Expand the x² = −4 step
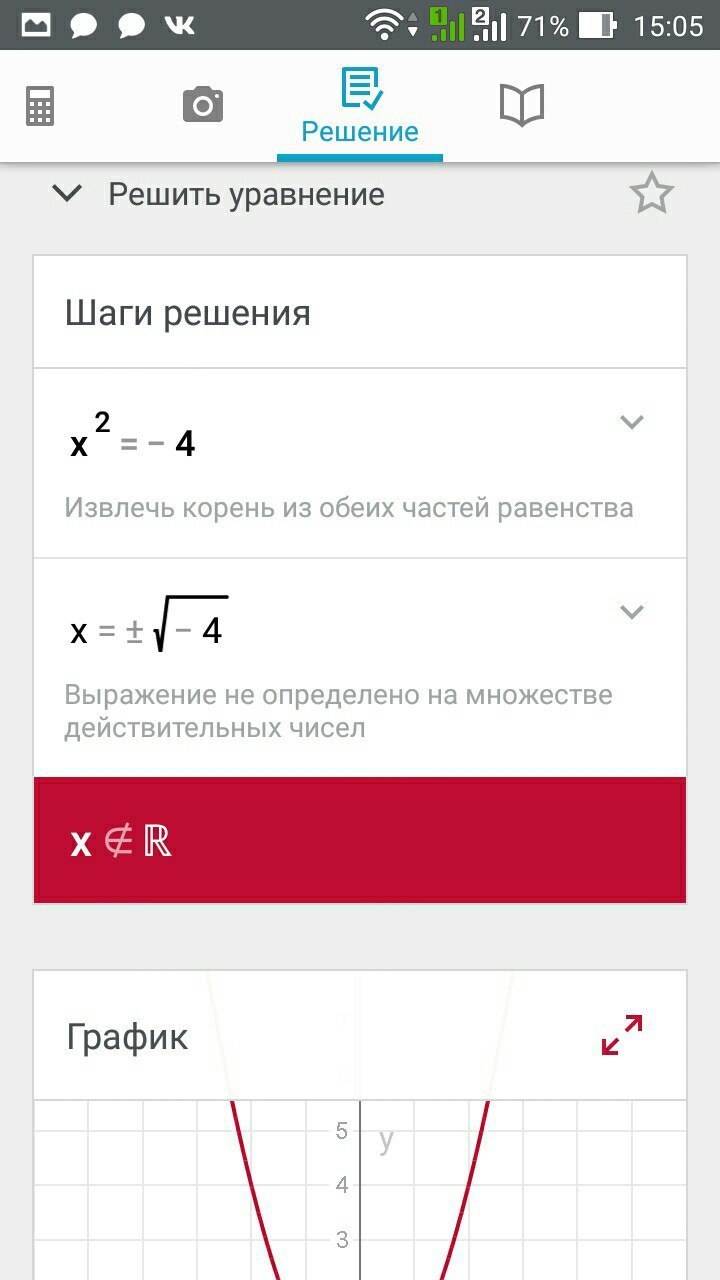Screen dimensions: 720x1280 (631, 422)
